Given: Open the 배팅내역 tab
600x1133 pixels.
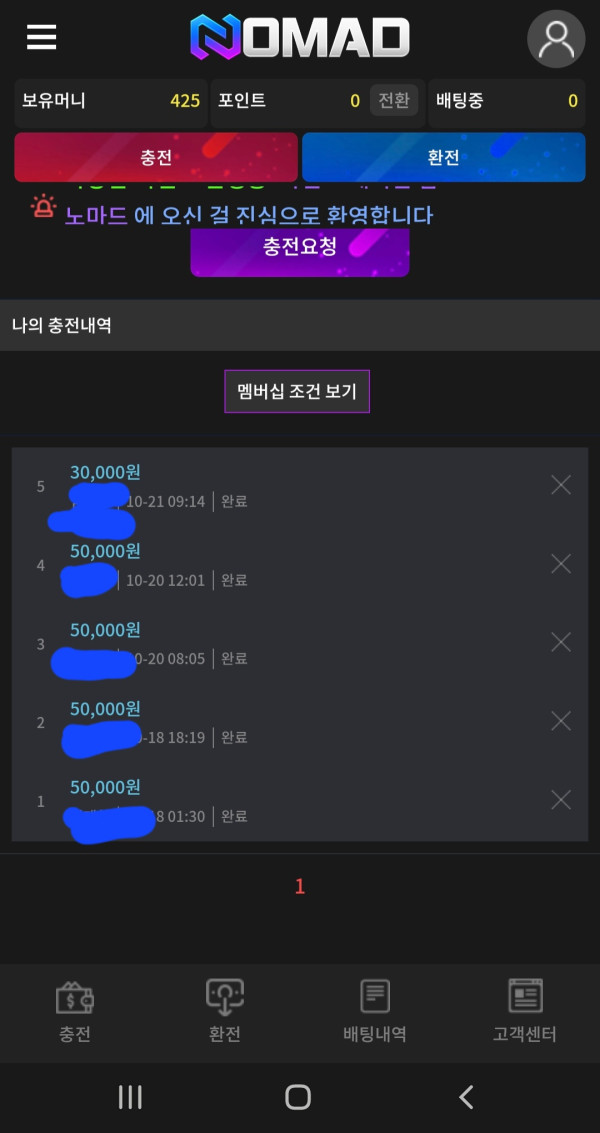Looking at the screenshot, I should coord(375,1011).
